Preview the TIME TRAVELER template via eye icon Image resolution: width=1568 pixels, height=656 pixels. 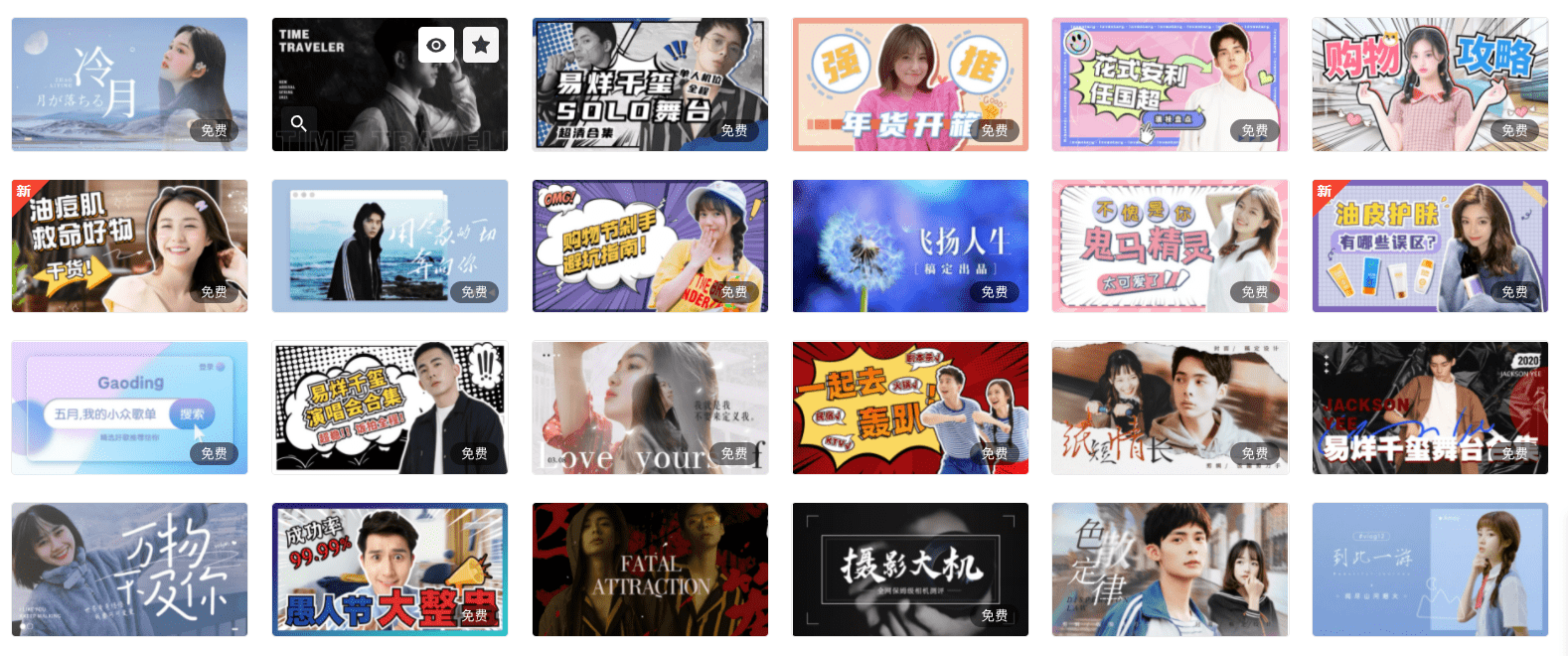click(x=436, y=45)
